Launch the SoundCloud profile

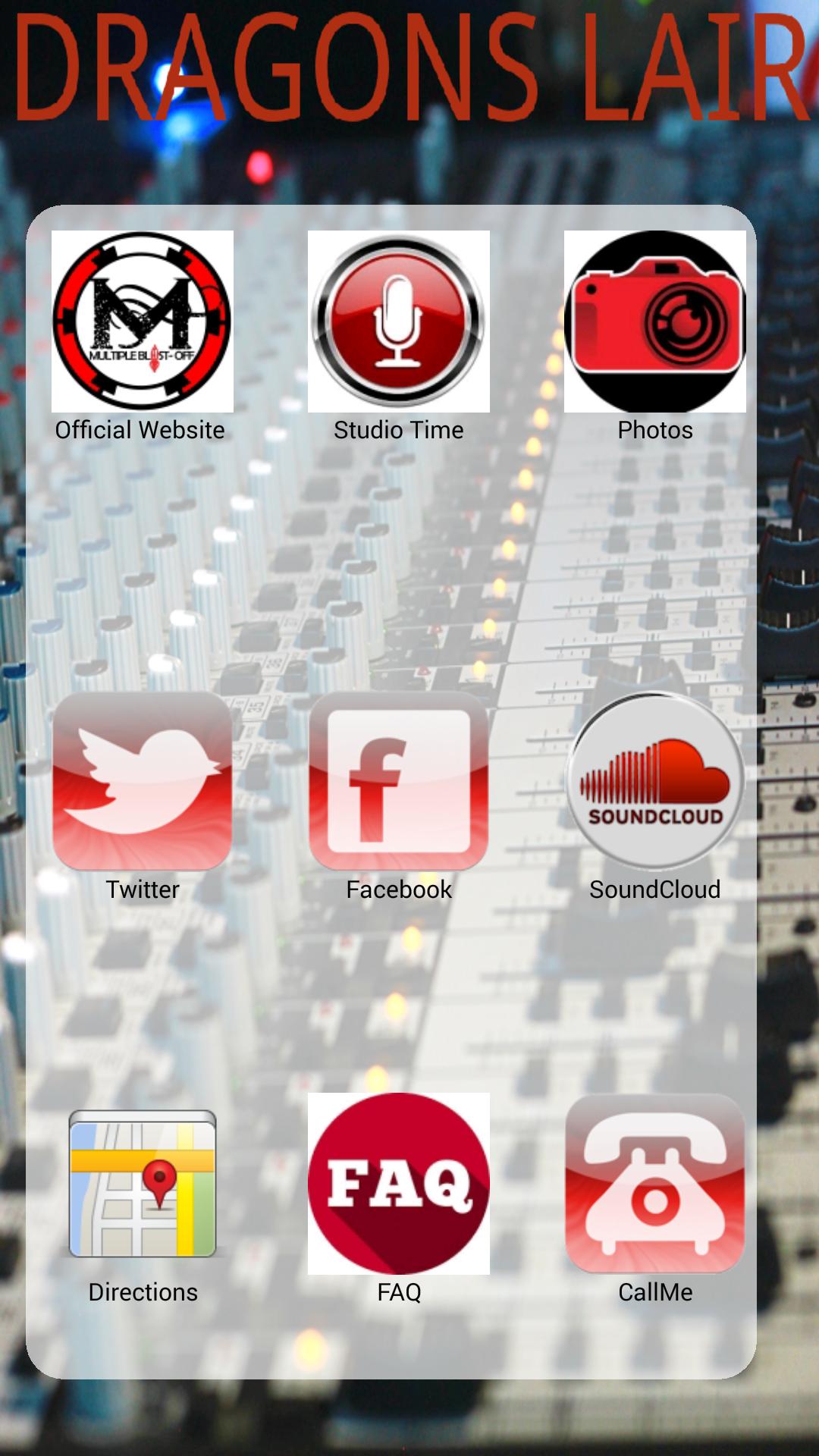pos(654,781)
